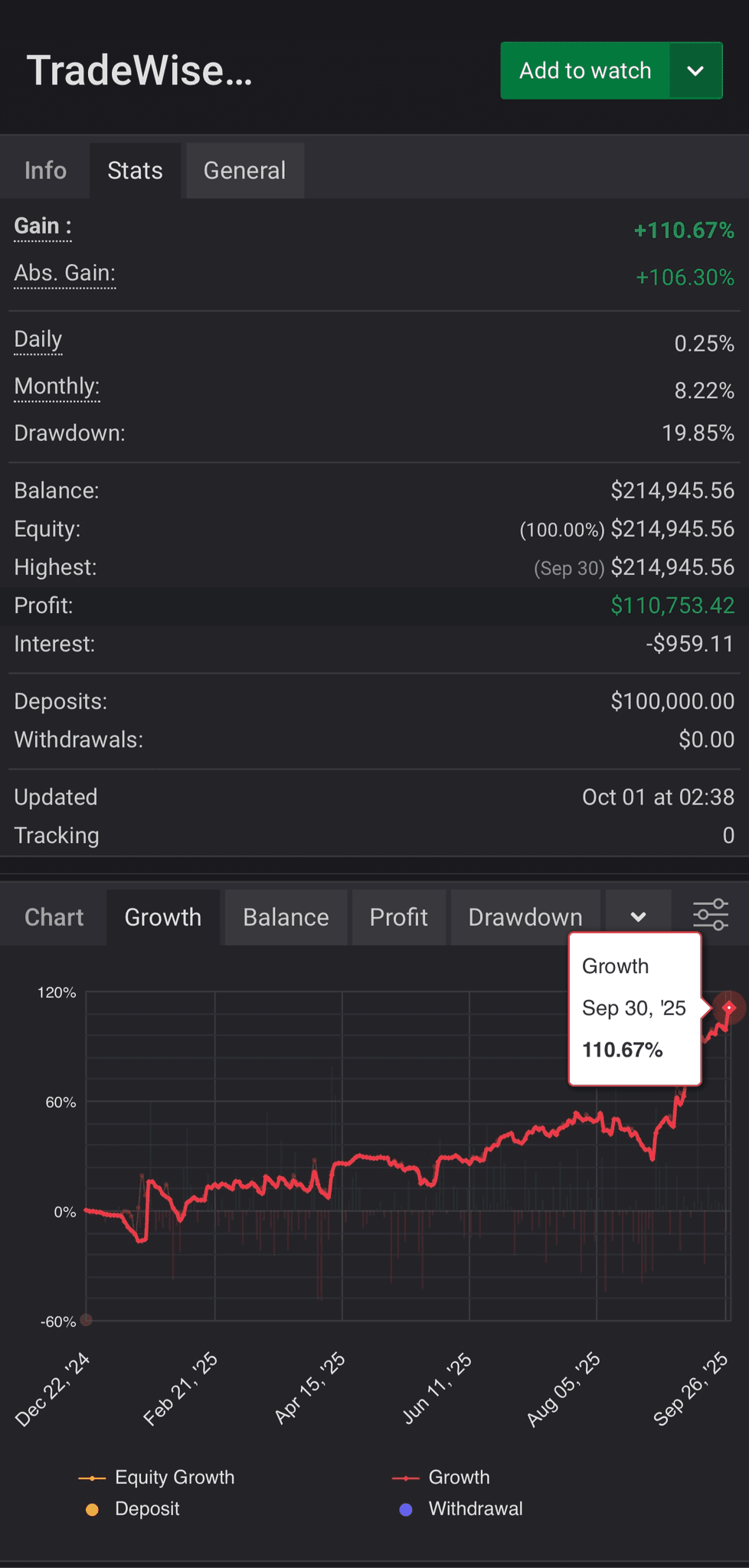Viewport: 749px width, 1568px height.
Task: Toggle Withdrawal markers in the legend
Action: tap(475, 1508)
